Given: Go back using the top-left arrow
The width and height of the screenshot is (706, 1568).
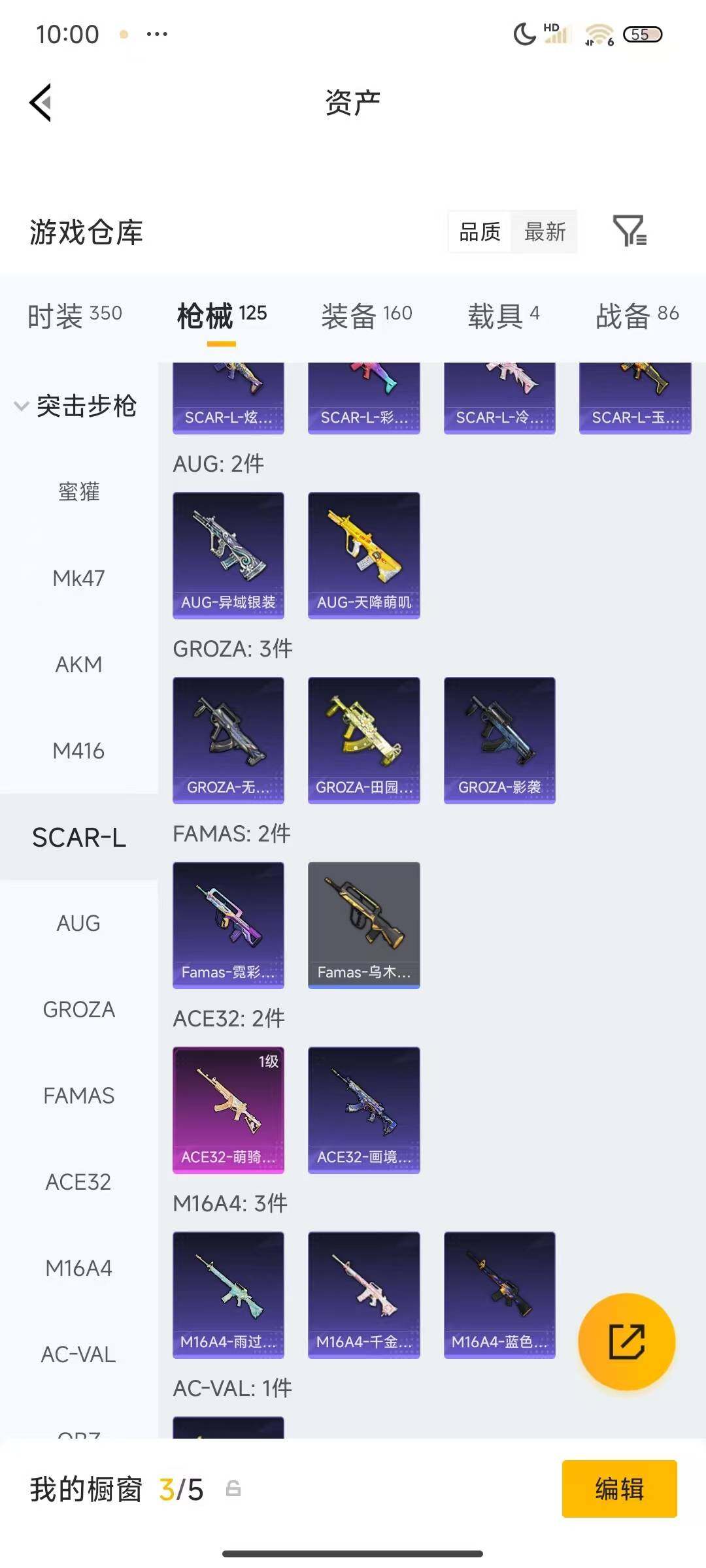Looking at the screenshot, I should pos(41,103).
